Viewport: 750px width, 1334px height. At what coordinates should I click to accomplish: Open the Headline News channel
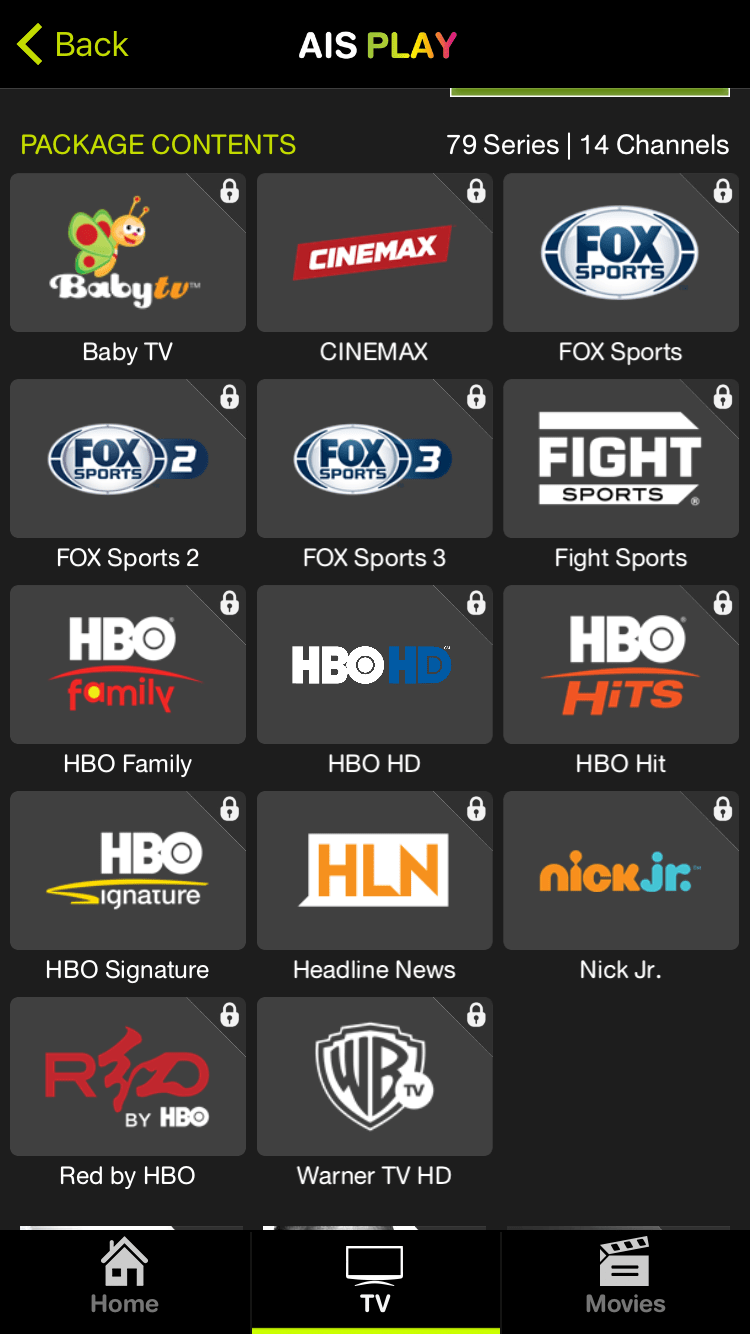[374, 871]
